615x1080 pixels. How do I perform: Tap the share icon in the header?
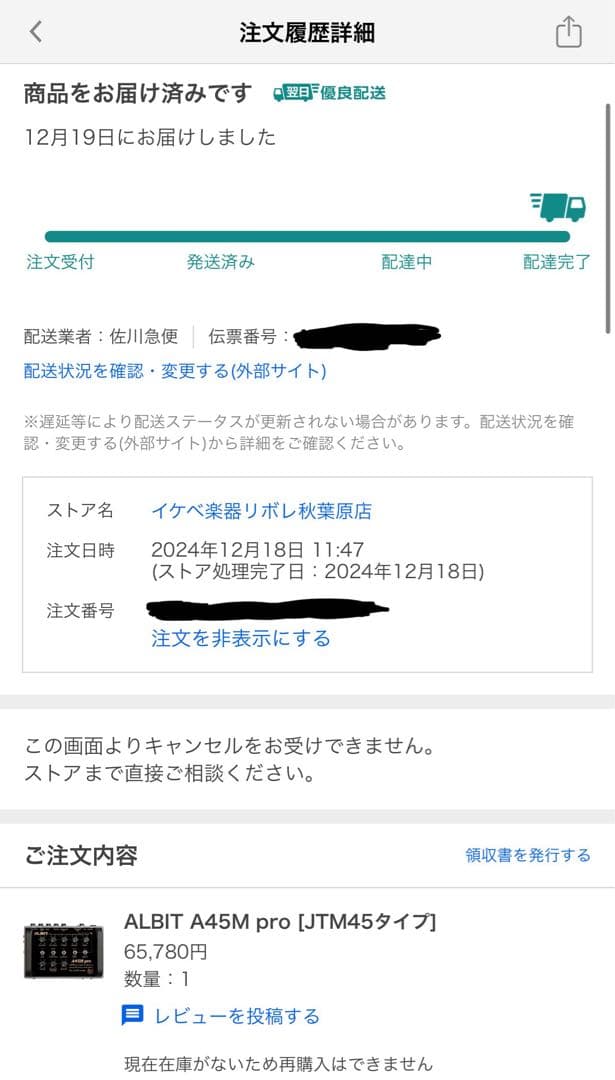click(x=568, y=32)
